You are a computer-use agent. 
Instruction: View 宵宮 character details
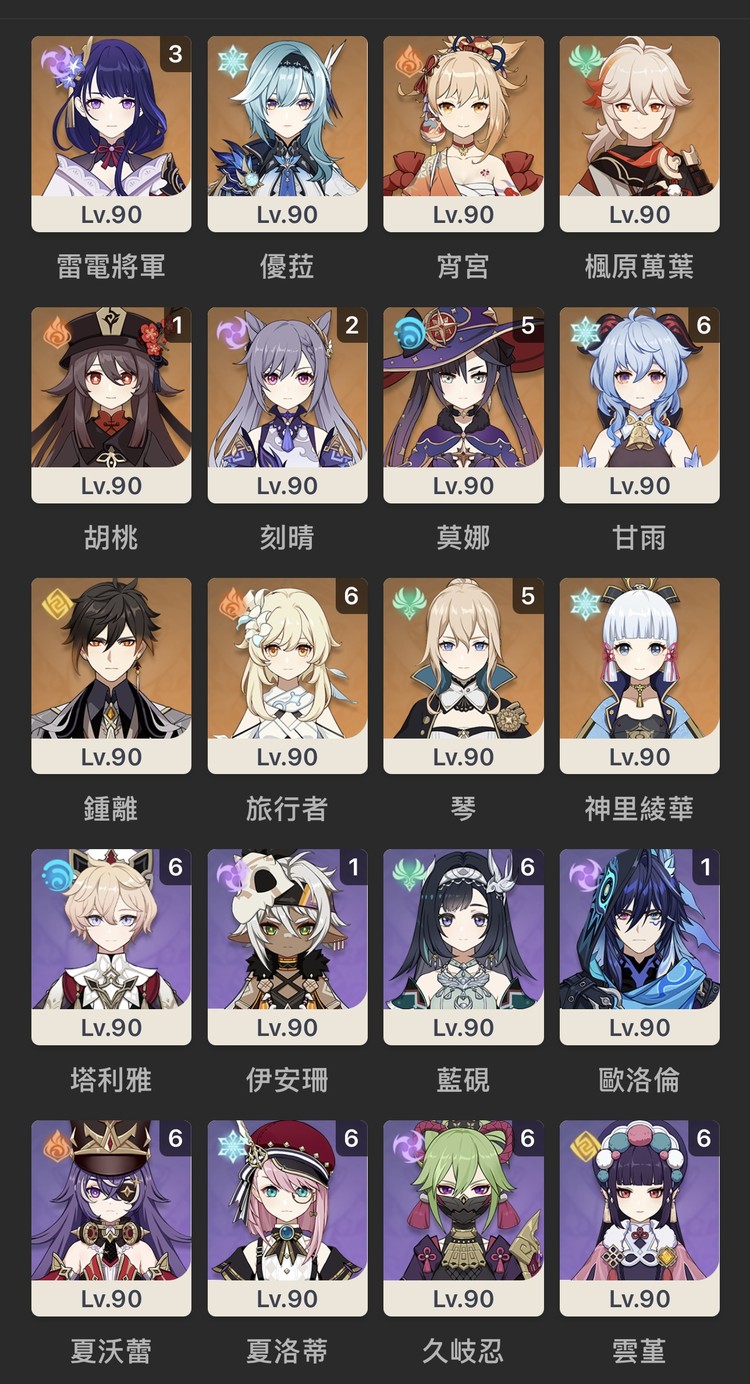pyautogui.click(x=463, y=134)
